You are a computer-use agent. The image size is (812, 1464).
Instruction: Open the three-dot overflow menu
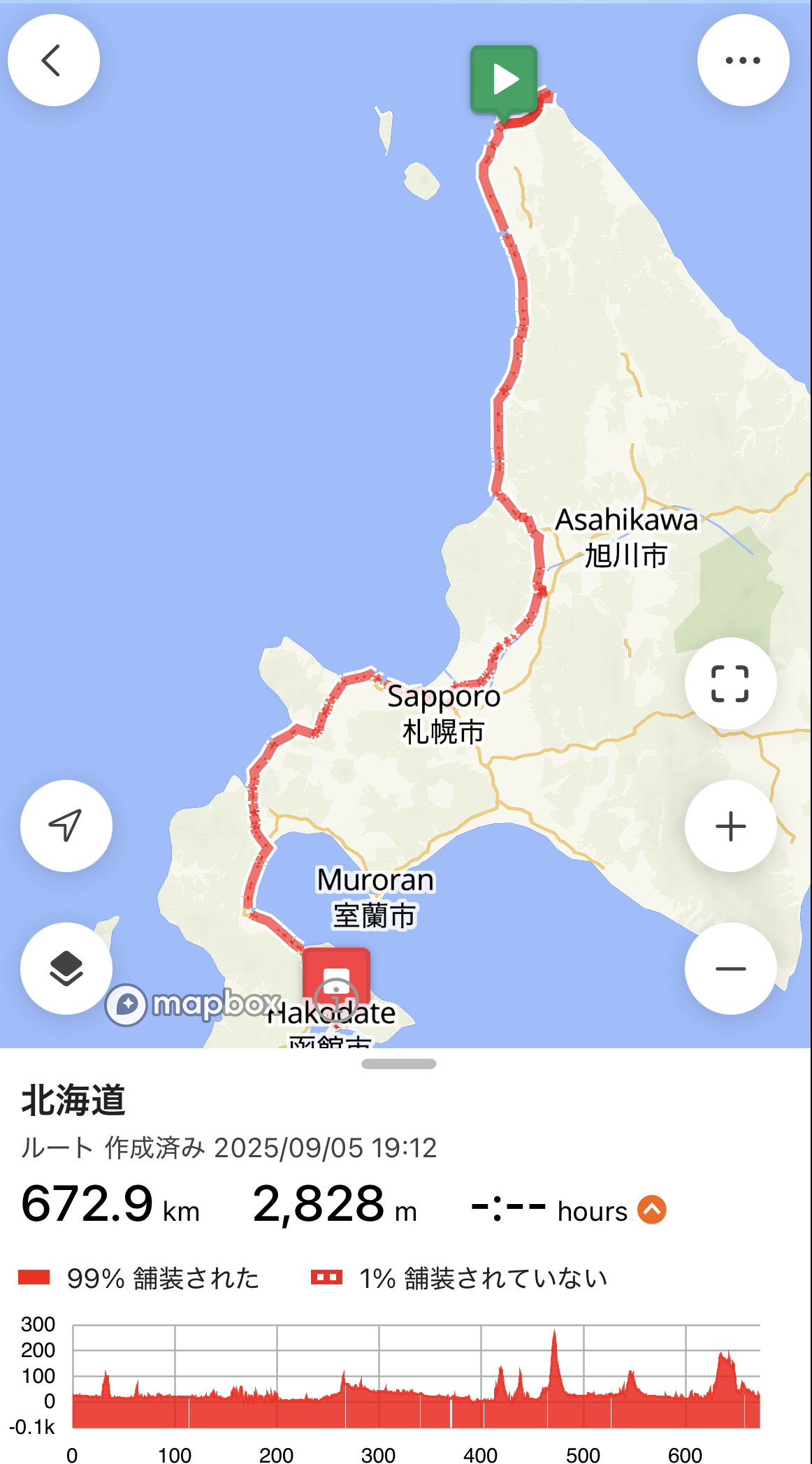coord(743,60)
